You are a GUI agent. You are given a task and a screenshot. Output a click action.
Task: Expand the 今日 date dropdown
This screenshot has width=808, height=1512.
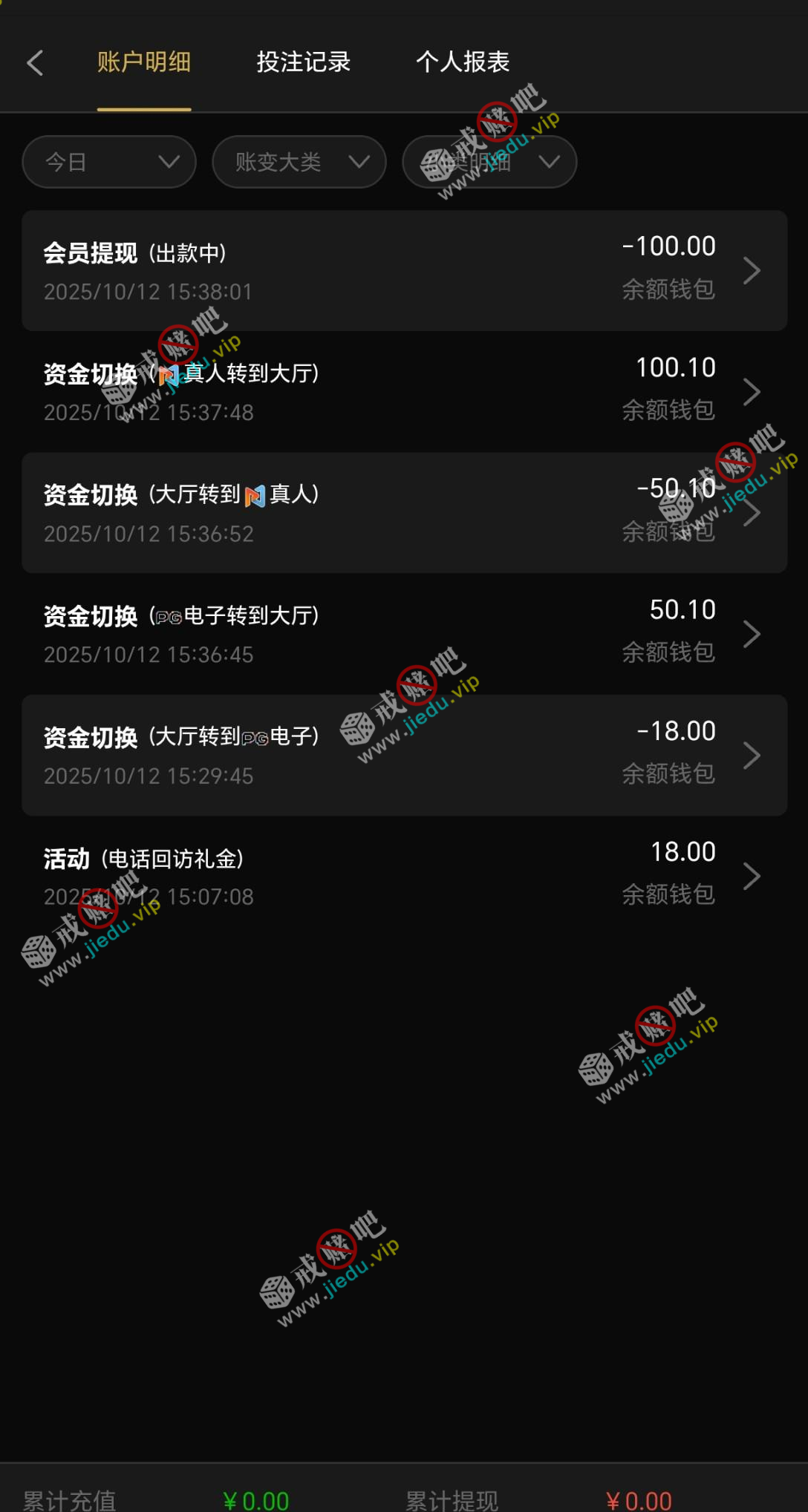(x=109, y=162)
